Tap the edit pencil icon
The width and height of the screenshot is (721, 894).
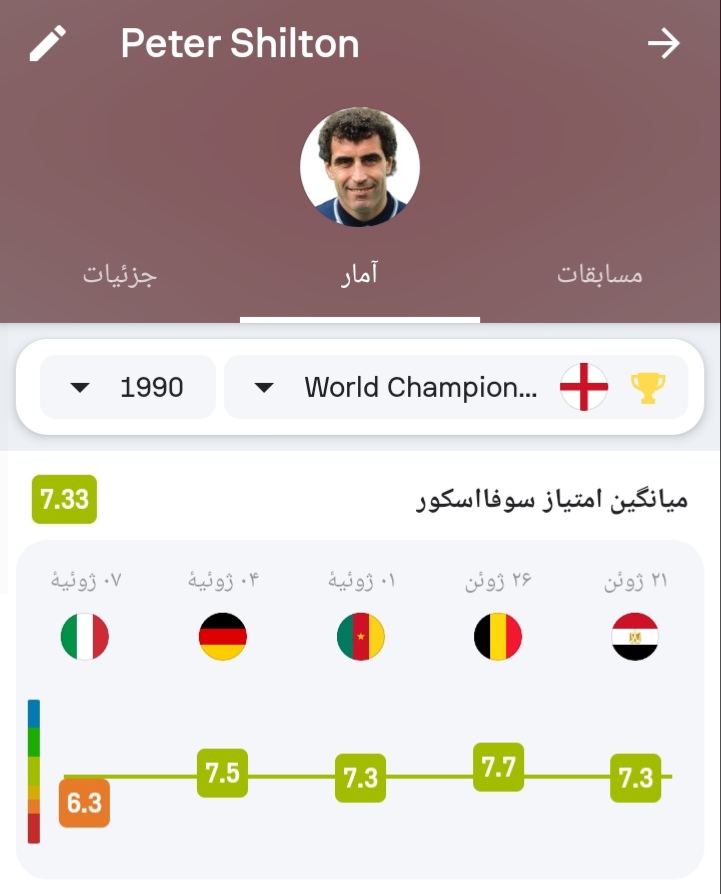click(x=47, y=44)
